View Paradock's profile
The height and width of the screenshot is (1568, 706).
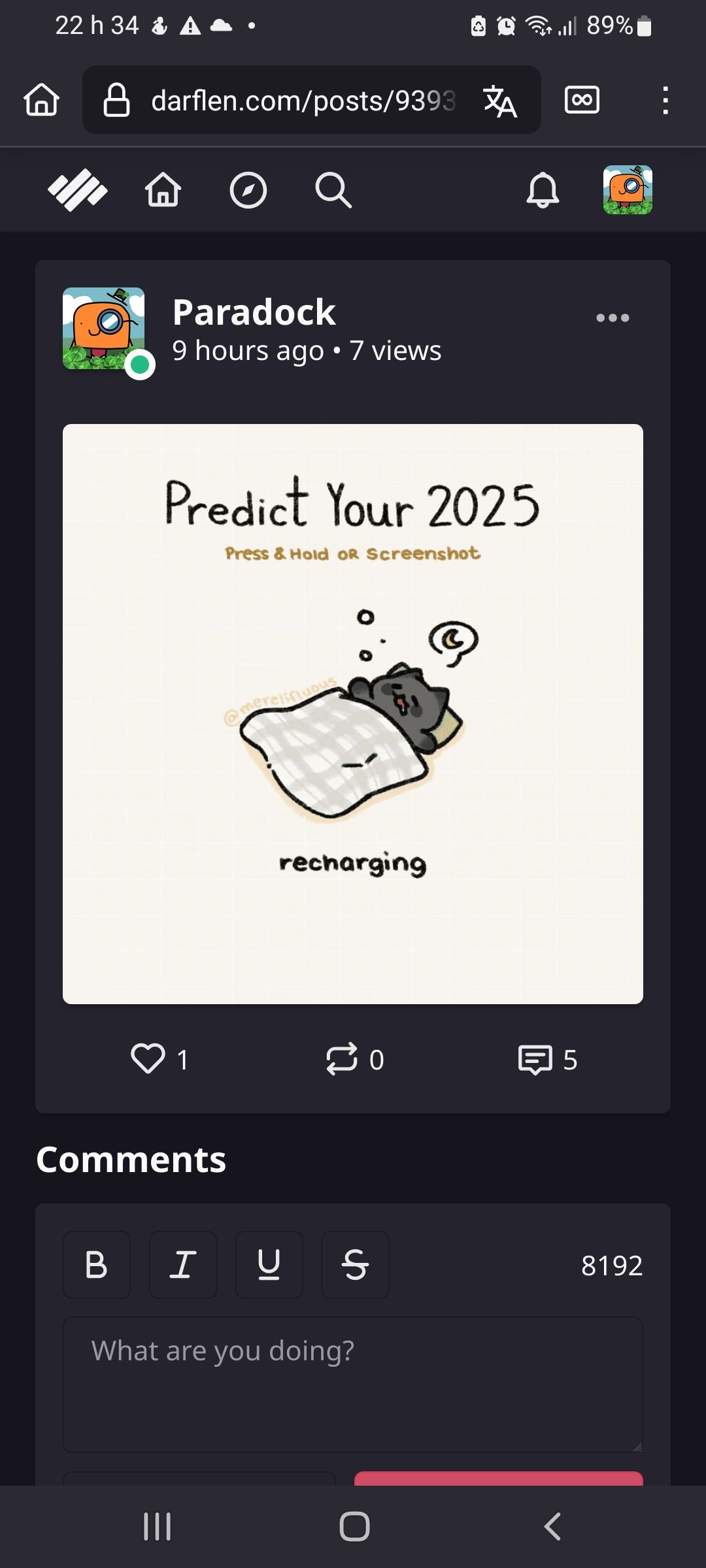click(x=254, y=312)
